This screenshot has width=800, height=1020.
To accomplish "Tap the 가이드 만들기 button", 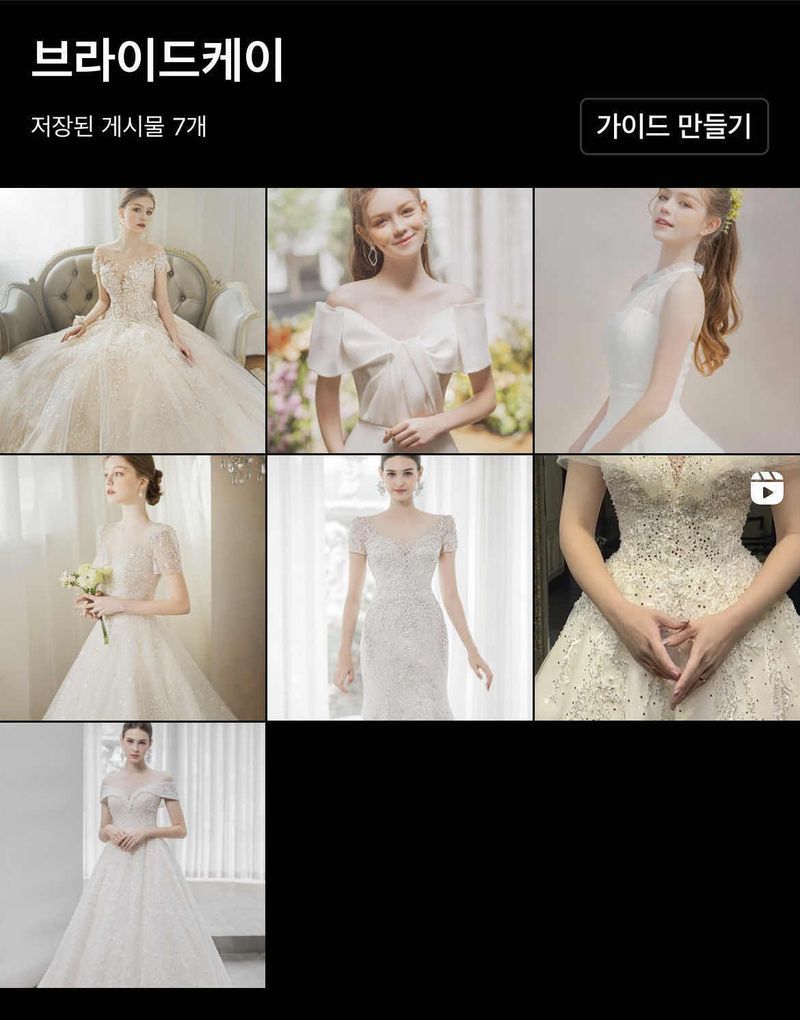I will click(674, 126).
